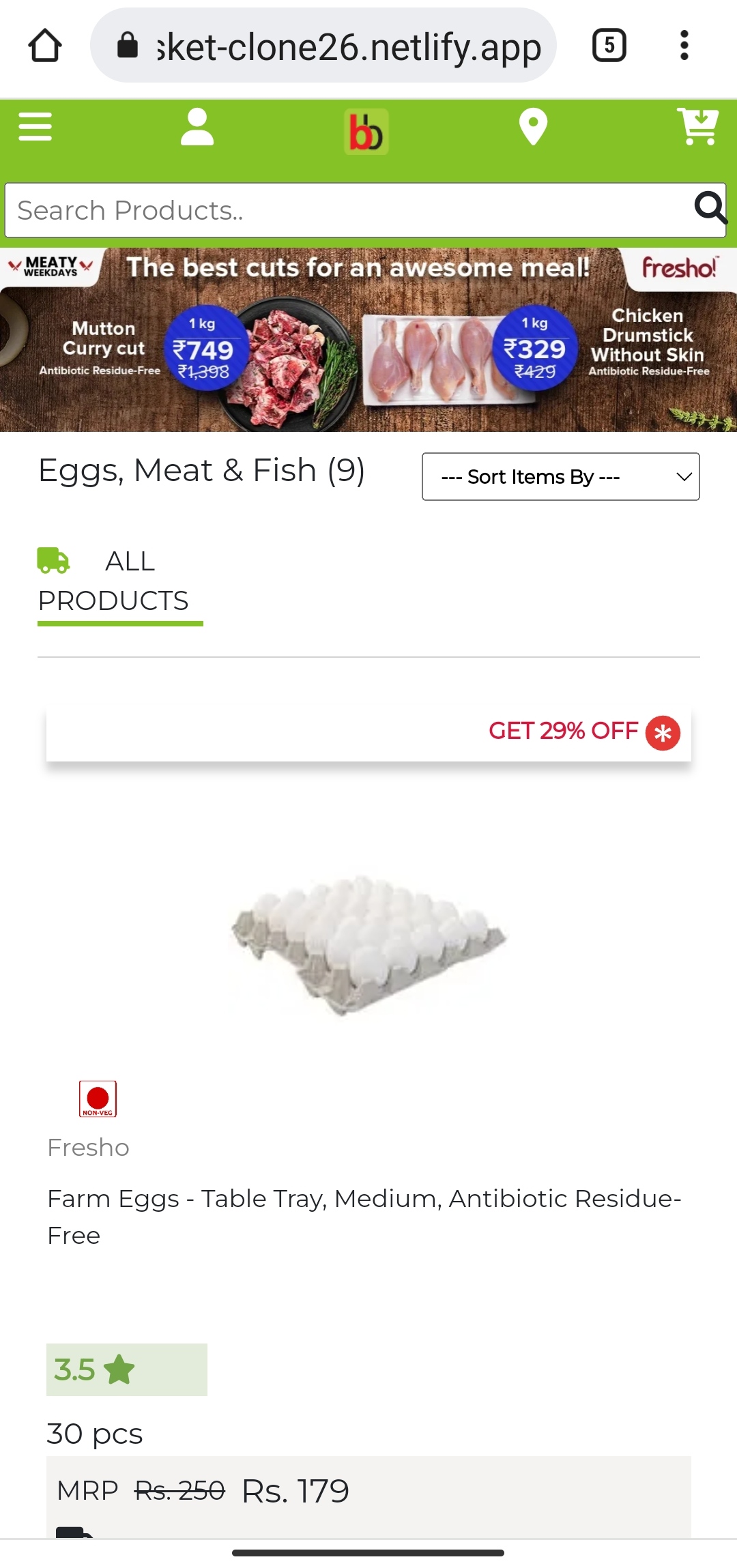Tap the search magnifier icon

point(710,207)
